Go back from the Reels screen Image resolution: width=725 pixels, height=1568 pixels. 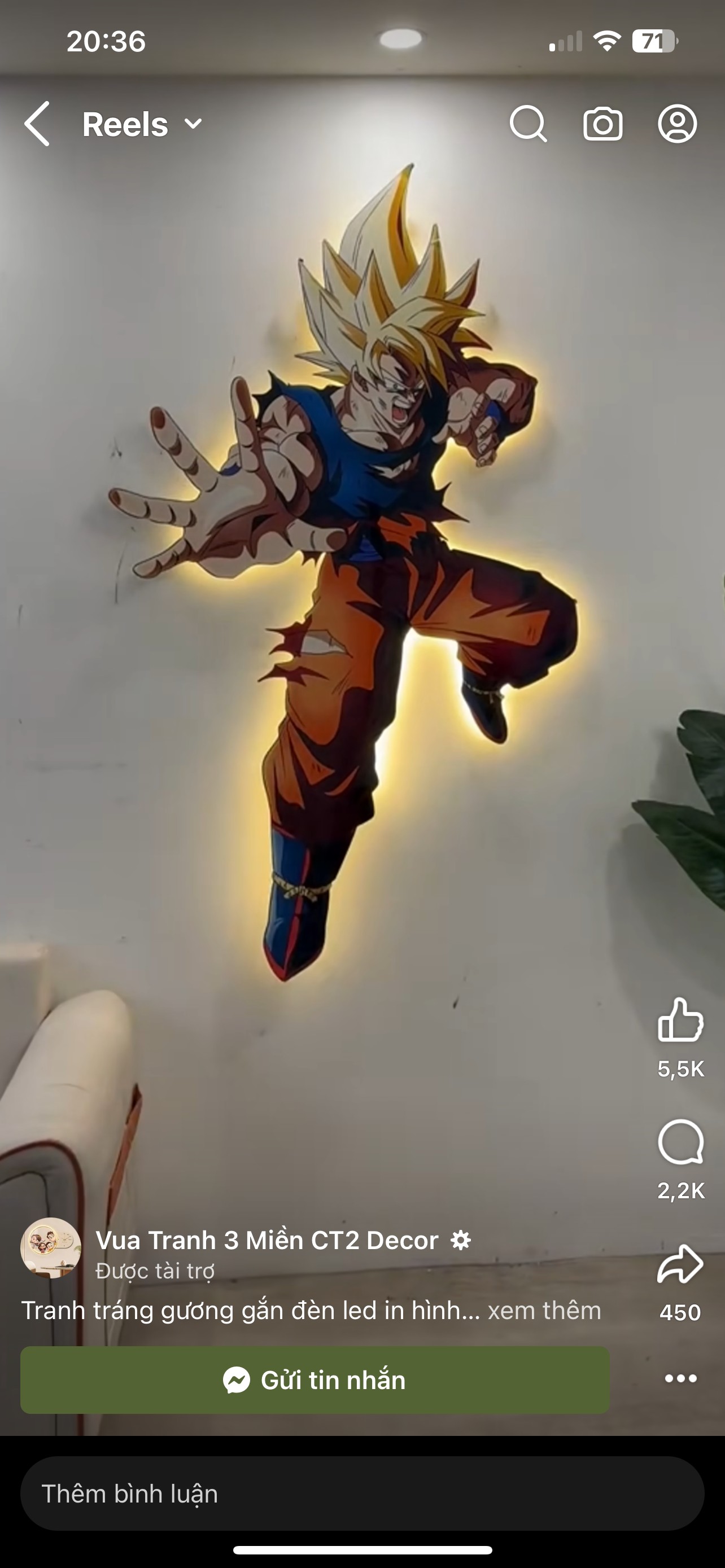point(38,124)
